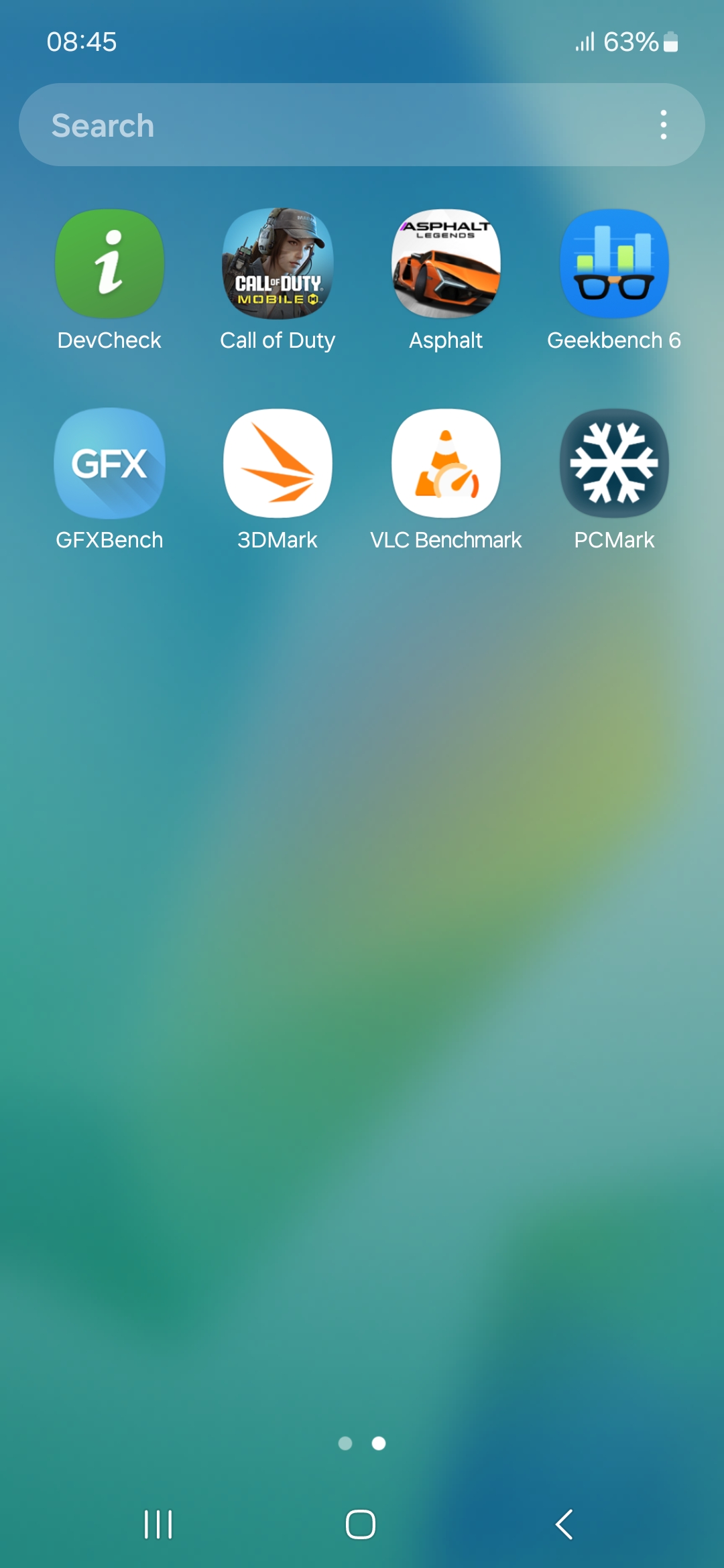Image resolution: width=724 pixels, height=1568 pixels.
Task: Go to the home screen
Action: click(x=361, y=1524)
